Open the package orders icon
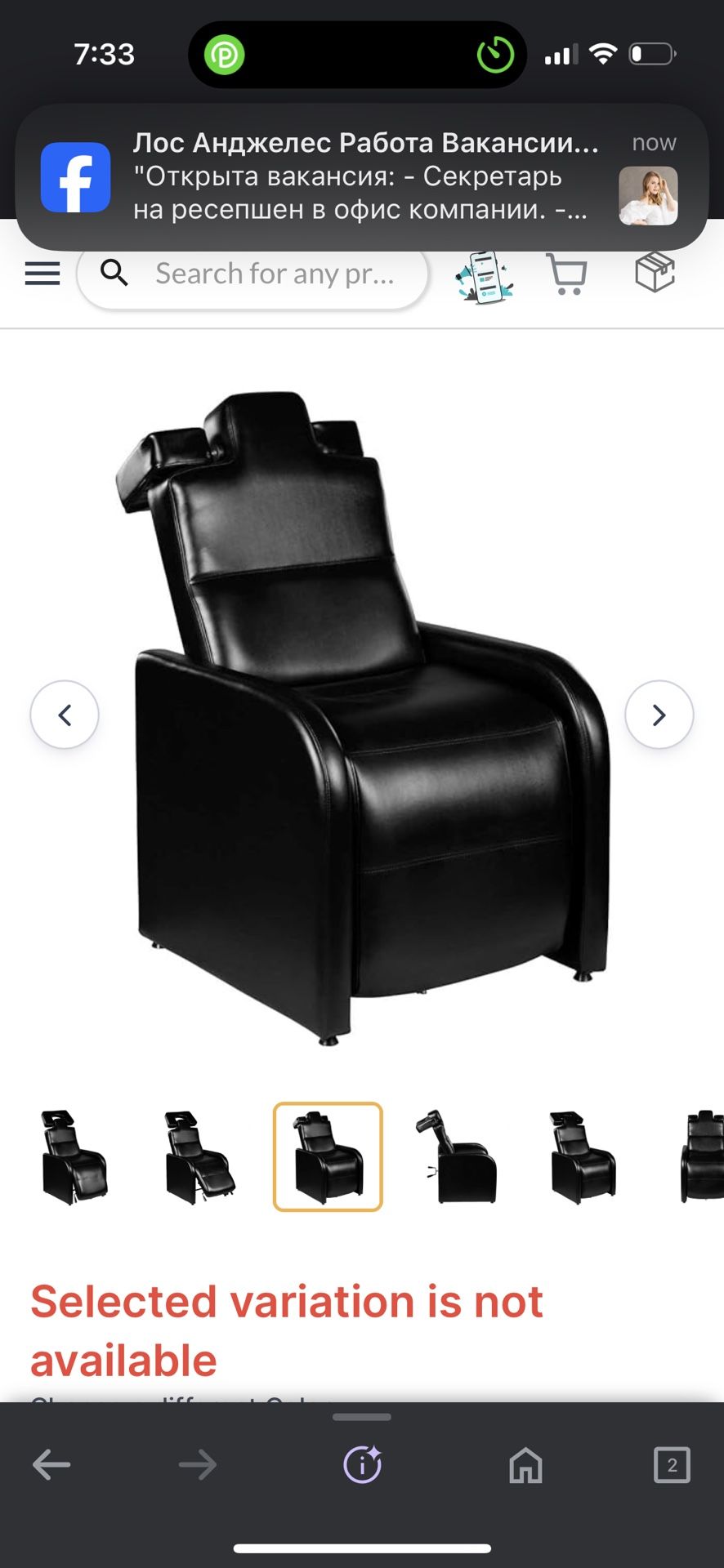The height and width of the screenshot is (1568, 724). pyautogui.click(x=655, y=272)
